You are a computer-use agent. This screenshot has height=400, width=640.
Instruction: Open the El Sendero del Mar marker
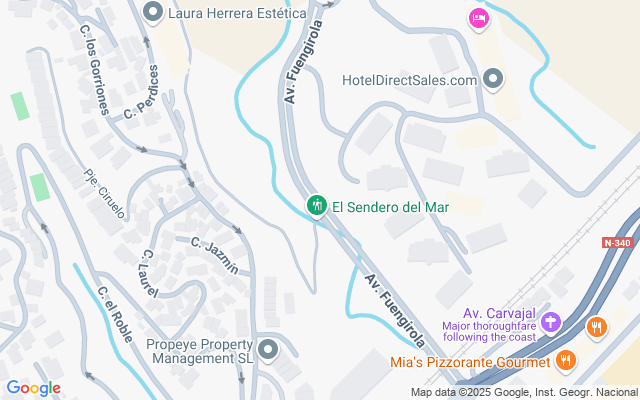coord(317,206)
